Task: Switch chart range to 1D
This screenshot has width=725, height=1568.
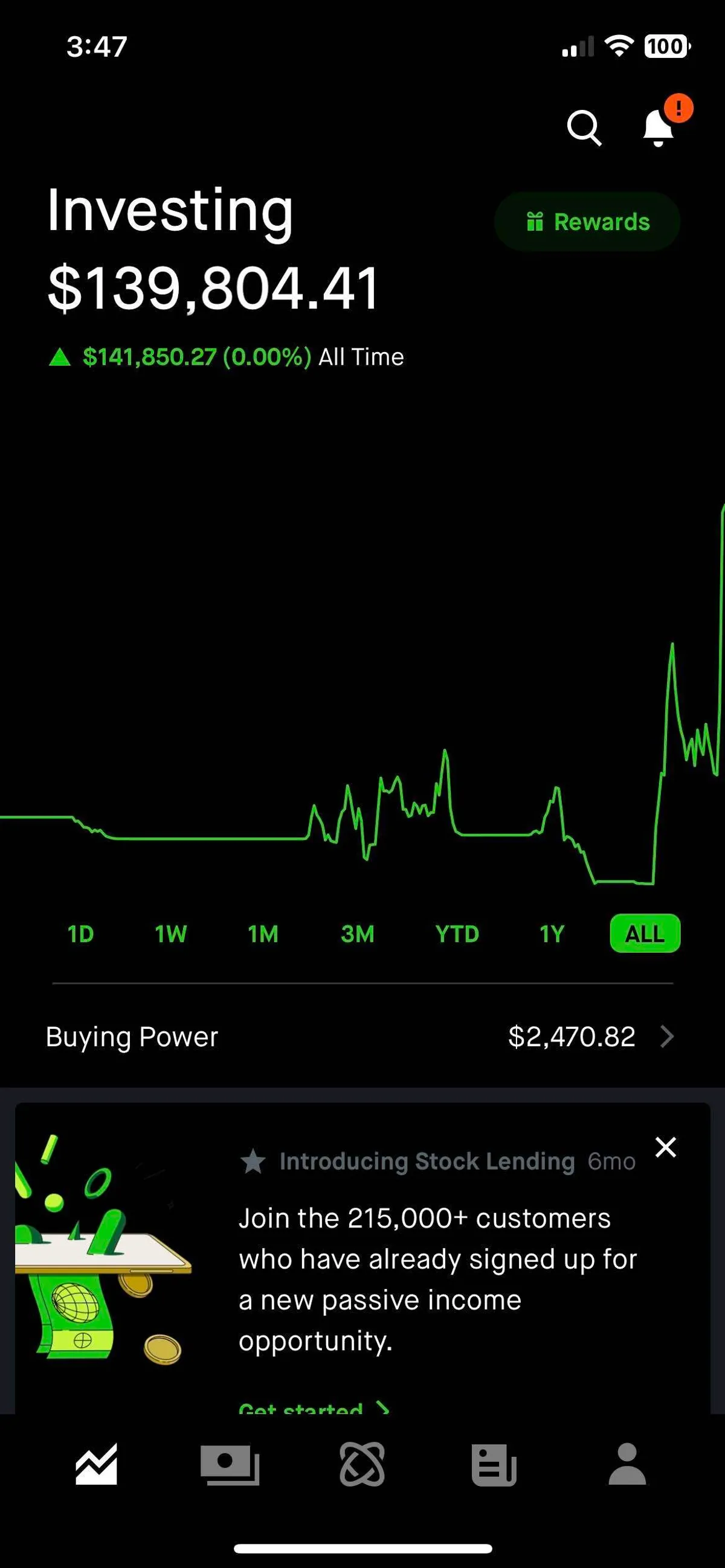Action: click(x=80, y=934)
